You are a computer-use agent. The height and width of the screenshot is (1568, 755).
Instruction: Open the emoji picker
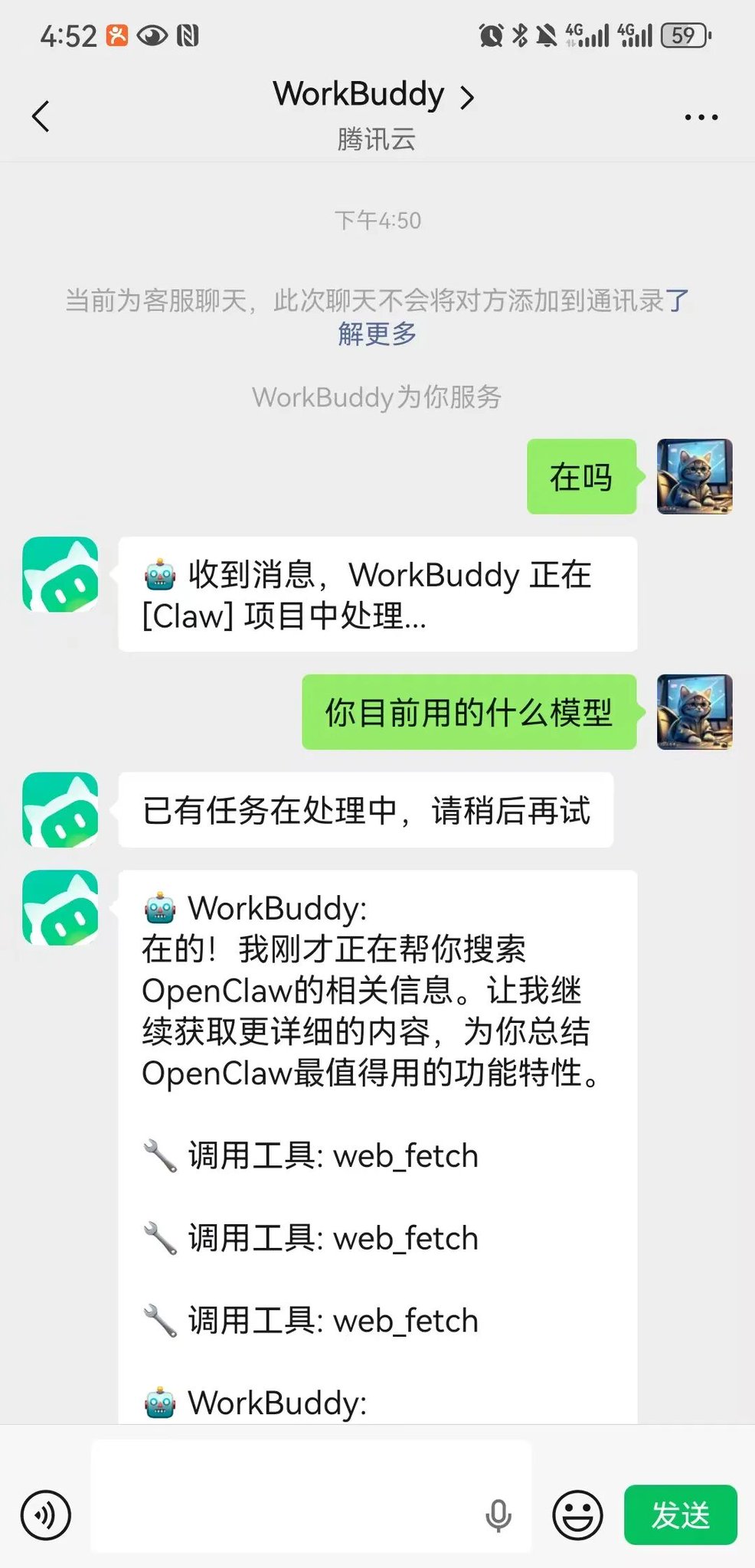coord(577,1514)
